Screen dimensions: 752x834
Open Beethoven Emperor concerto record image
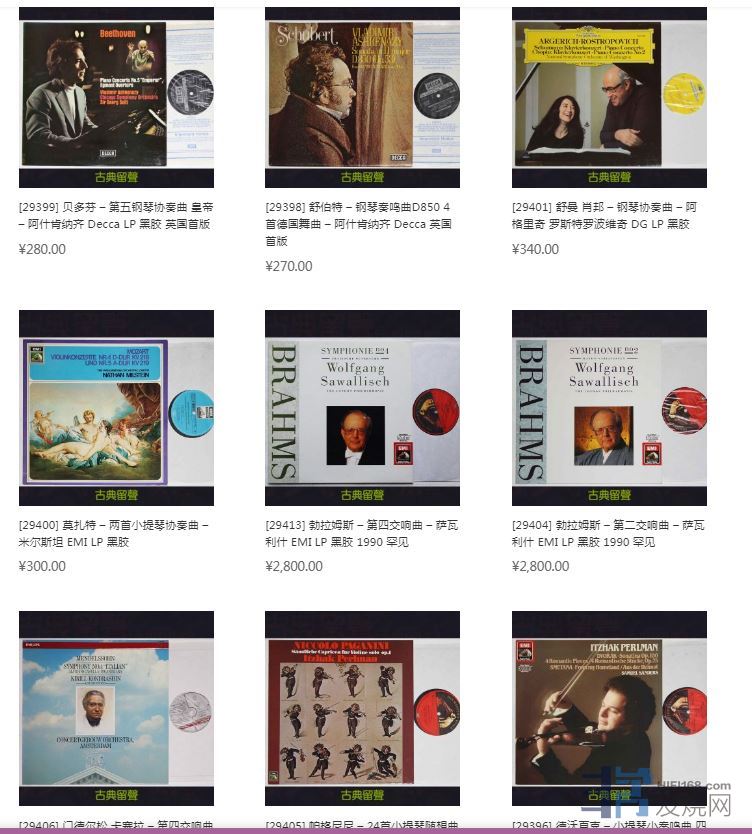coord(116,97)
